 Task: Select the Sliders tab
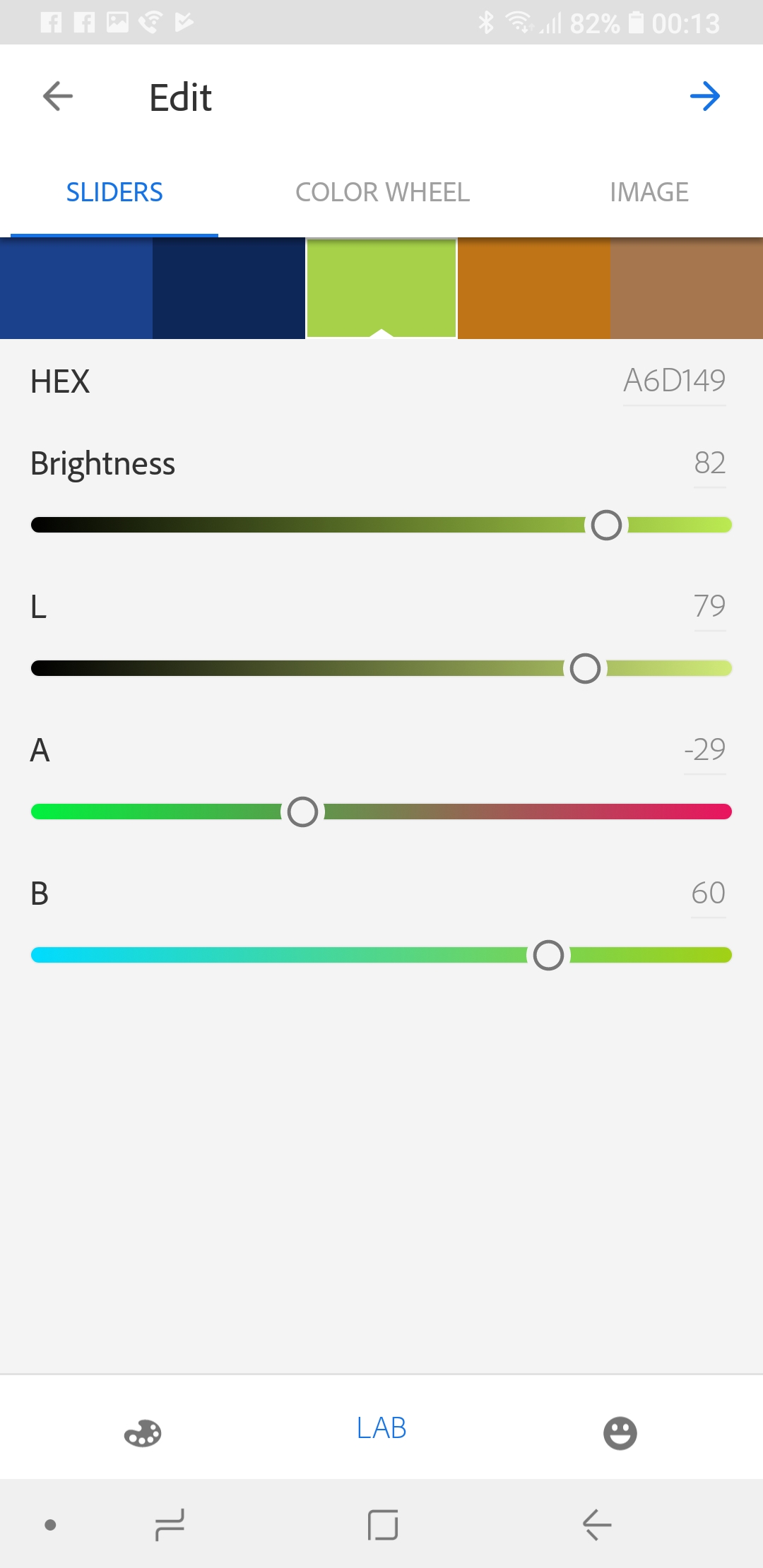point(114,192)
